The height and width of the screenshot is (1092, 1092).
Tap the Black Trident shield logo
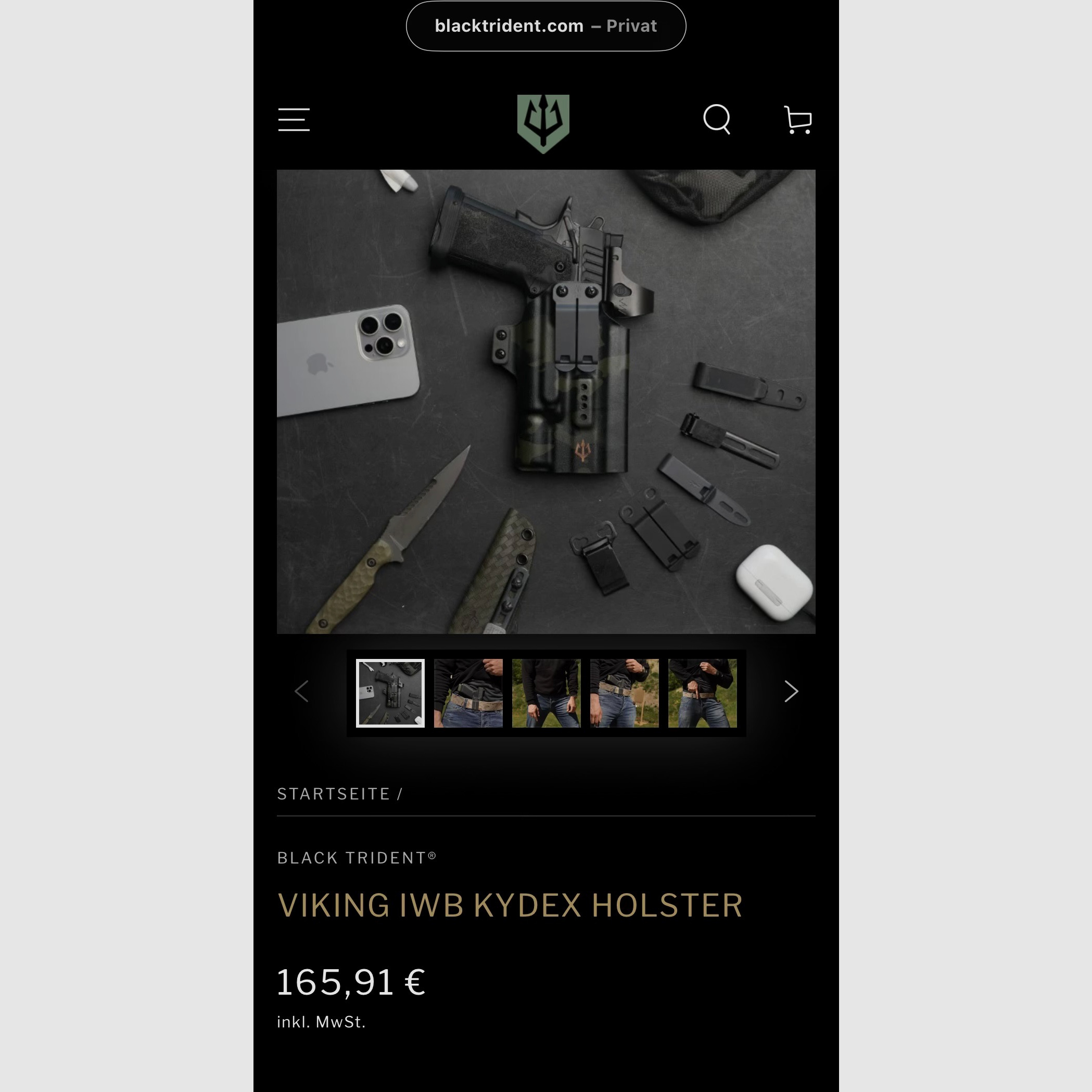[x=543, y=123]
